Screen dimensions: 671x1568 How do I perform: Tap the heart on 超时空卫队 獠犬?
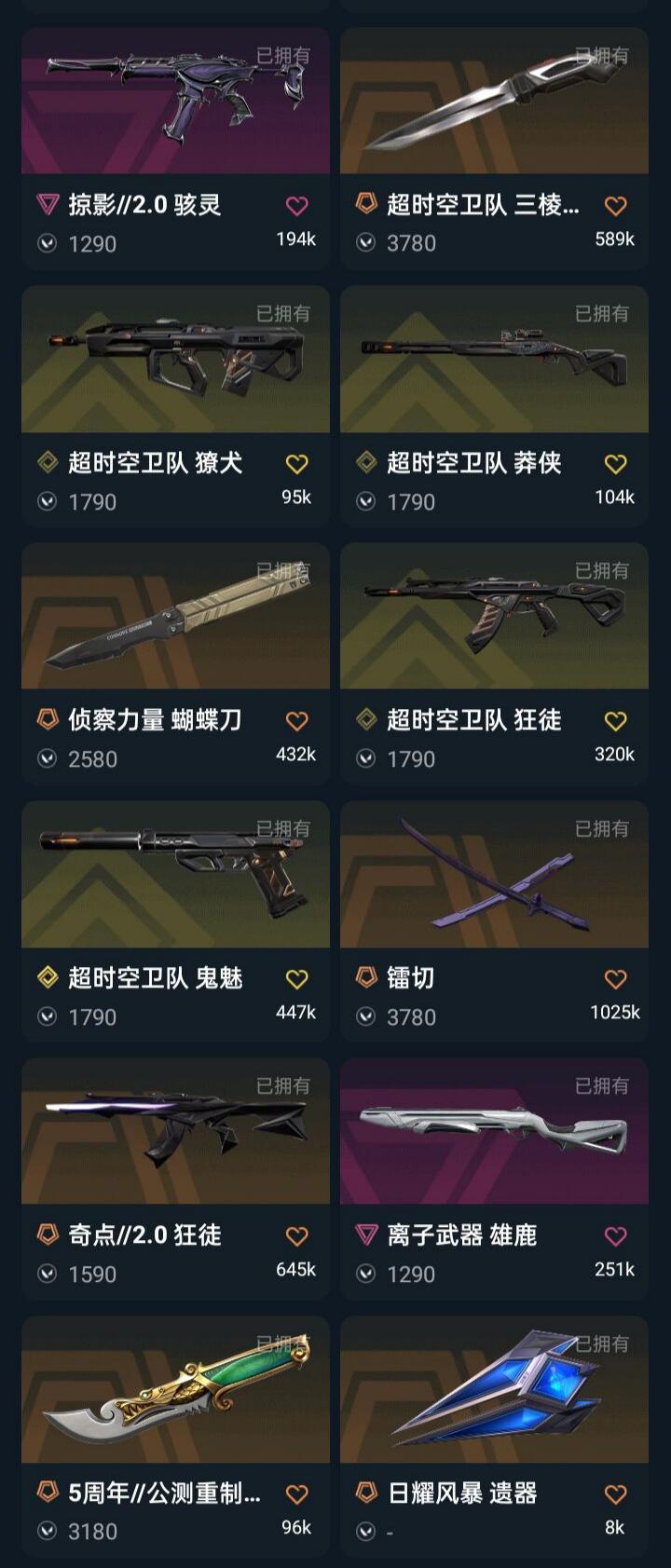tap(296, 464)
